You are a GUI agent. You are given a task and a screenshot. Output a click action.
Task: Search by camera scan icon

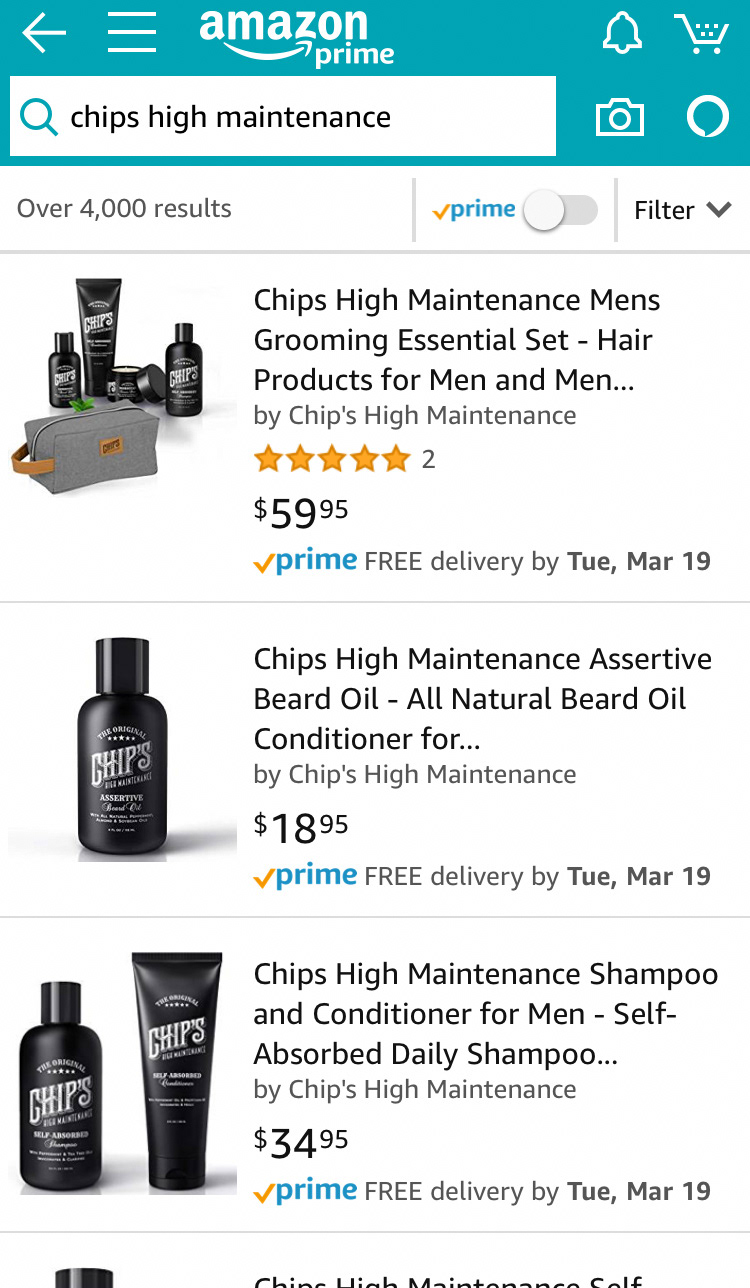tap(620, 118)
